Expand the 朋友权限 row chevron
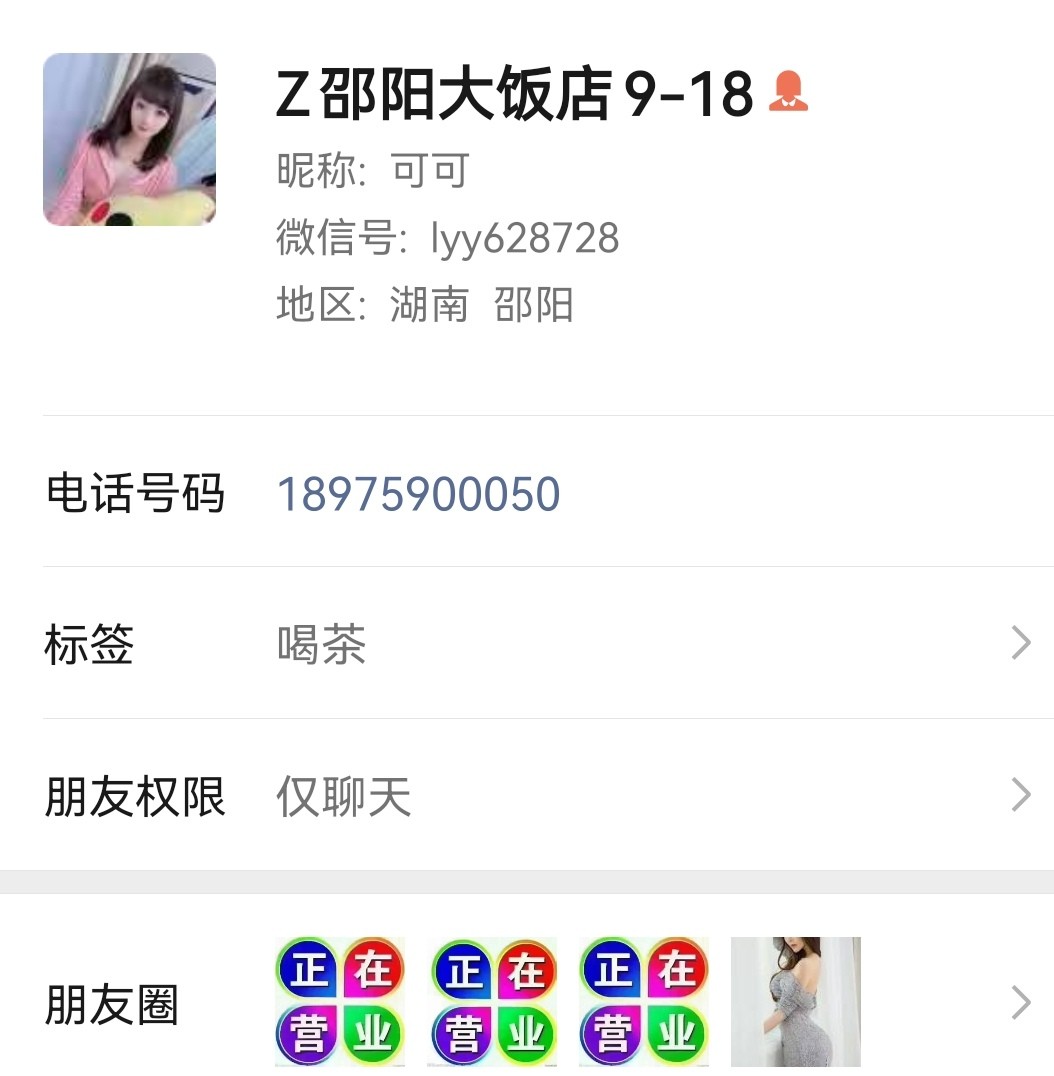 (x=1019, y=795)
